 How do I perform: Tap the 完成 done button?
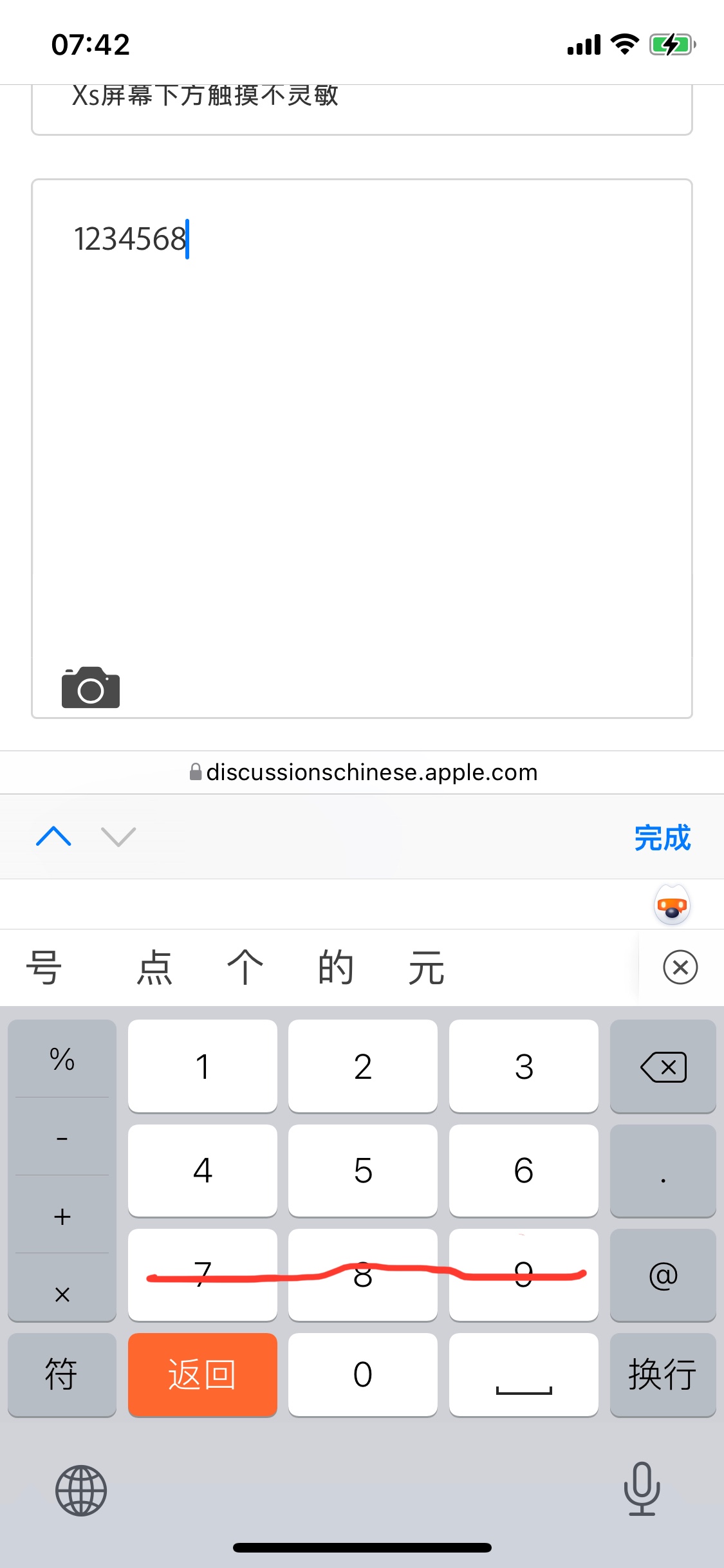[x=662, y=837]
